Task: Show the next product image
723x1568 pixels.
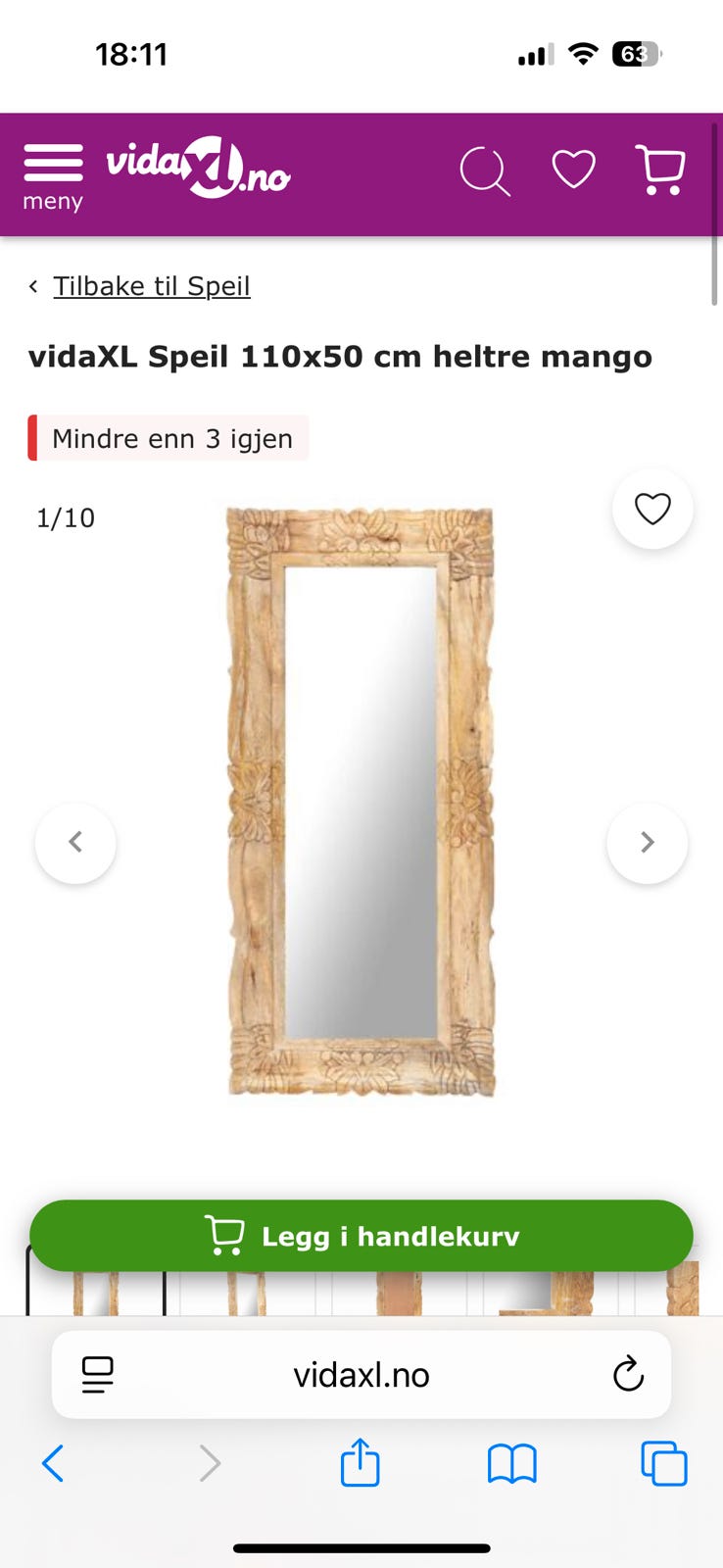Action: tap(647, 843)
